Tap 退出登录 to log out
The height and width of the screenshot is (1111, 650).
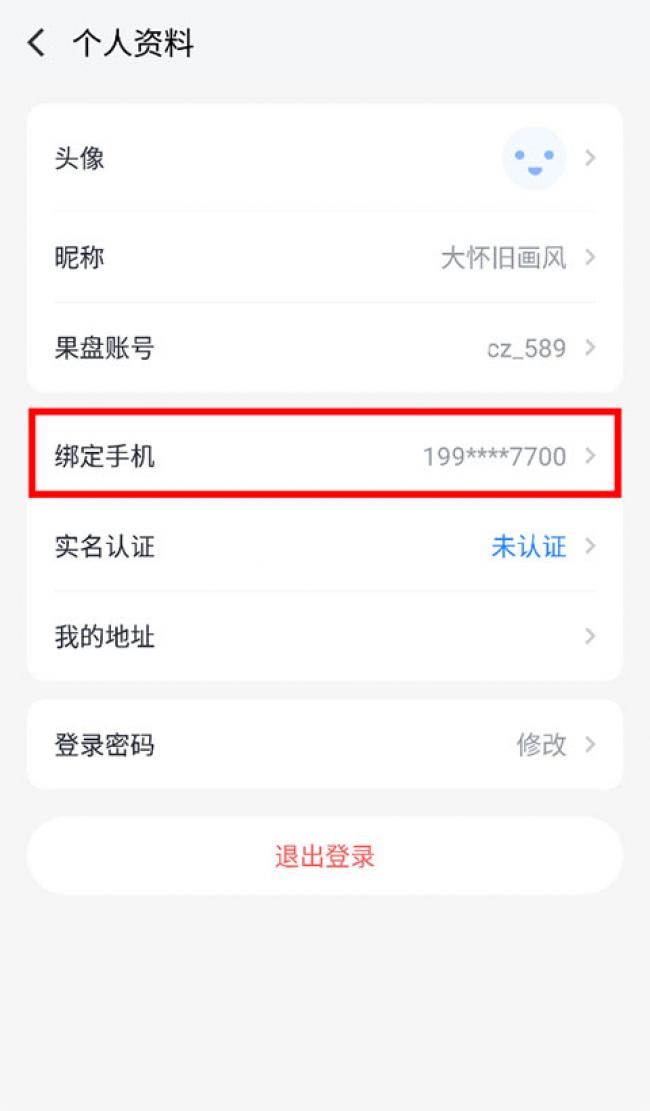click(325, 856)
